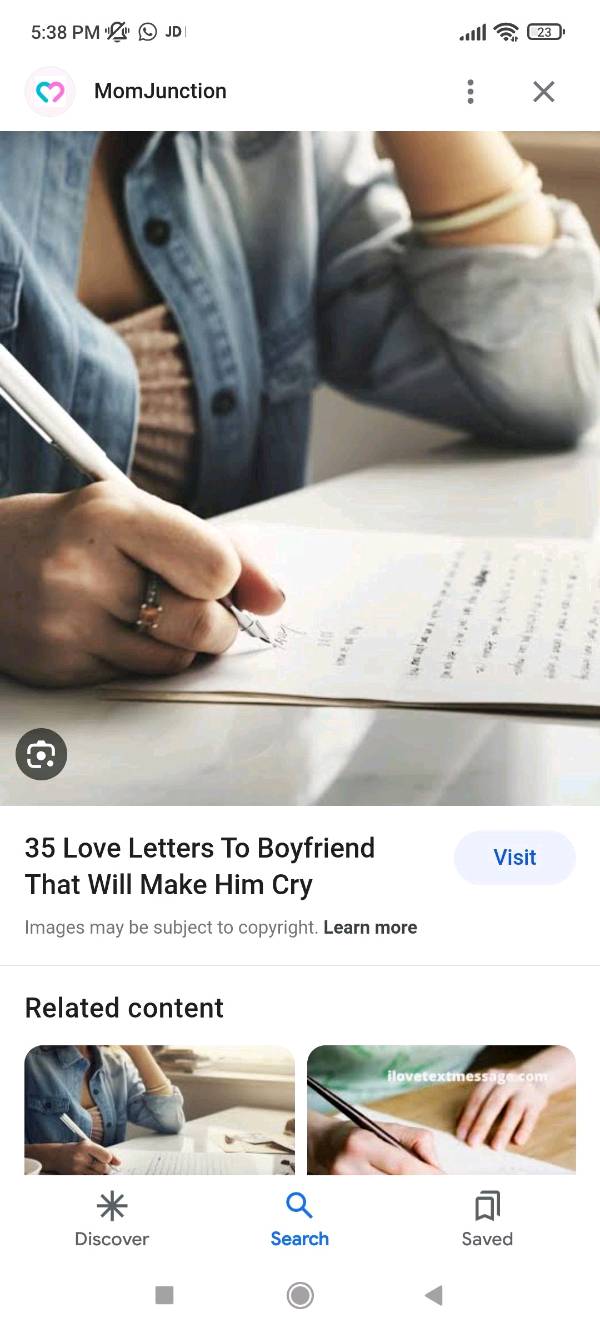The width and height of the screenshot is (600, 1333).
Task: Switch to the Search tab
Action: pyautogui.click(x=299, y=1219)
